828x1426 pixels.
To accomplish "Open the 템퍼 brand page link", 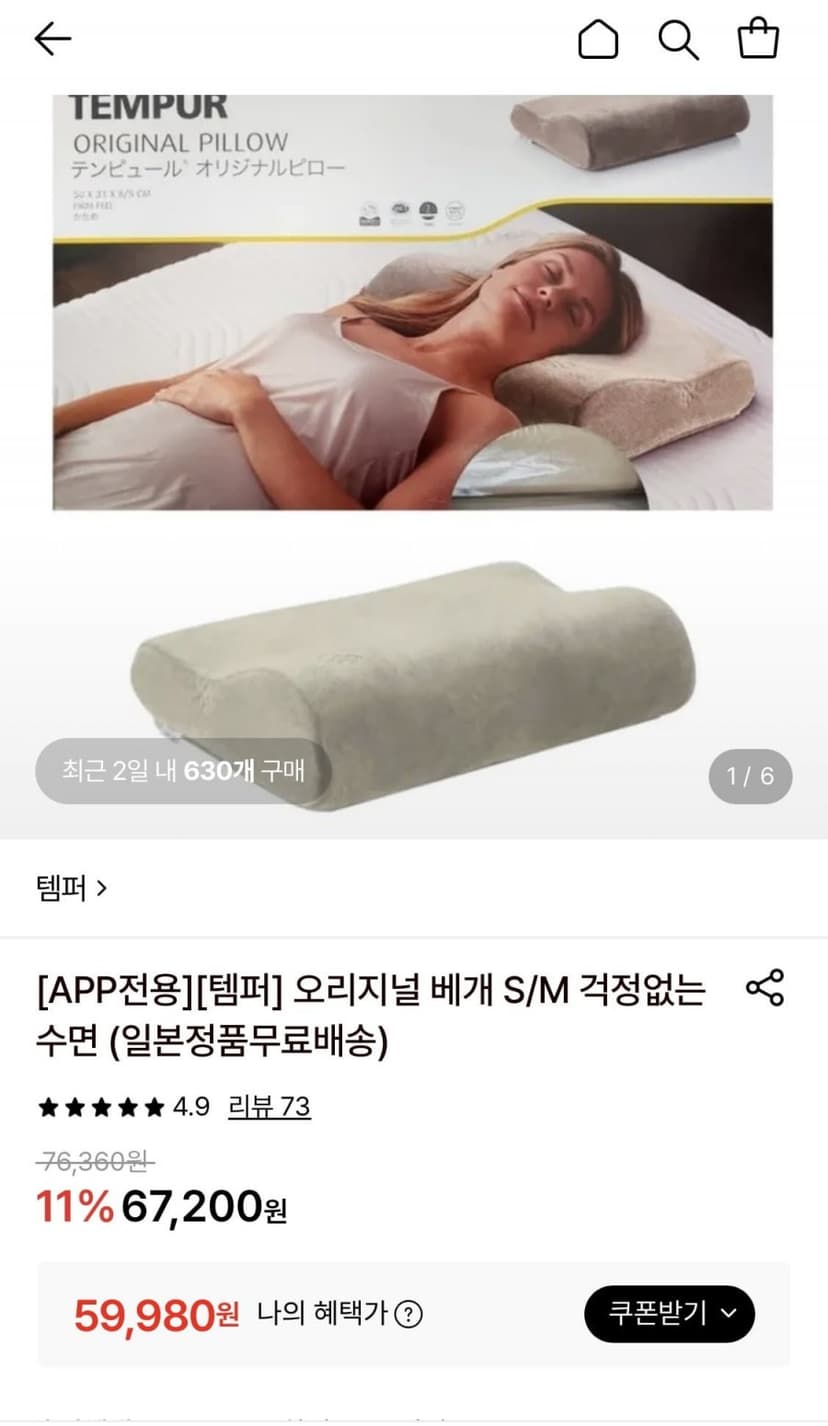I will coord(71,887).
